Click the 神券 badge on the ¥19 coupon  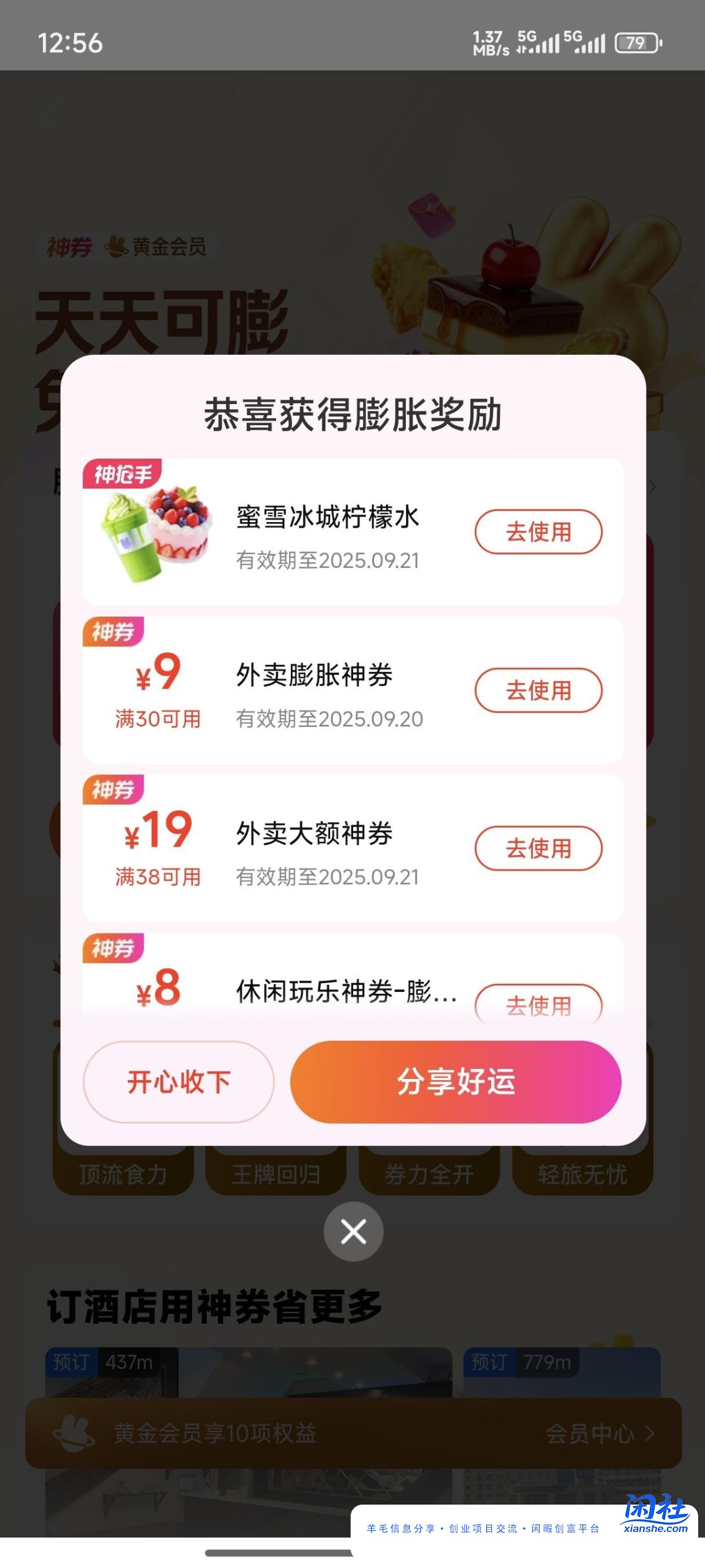(112, 790)
